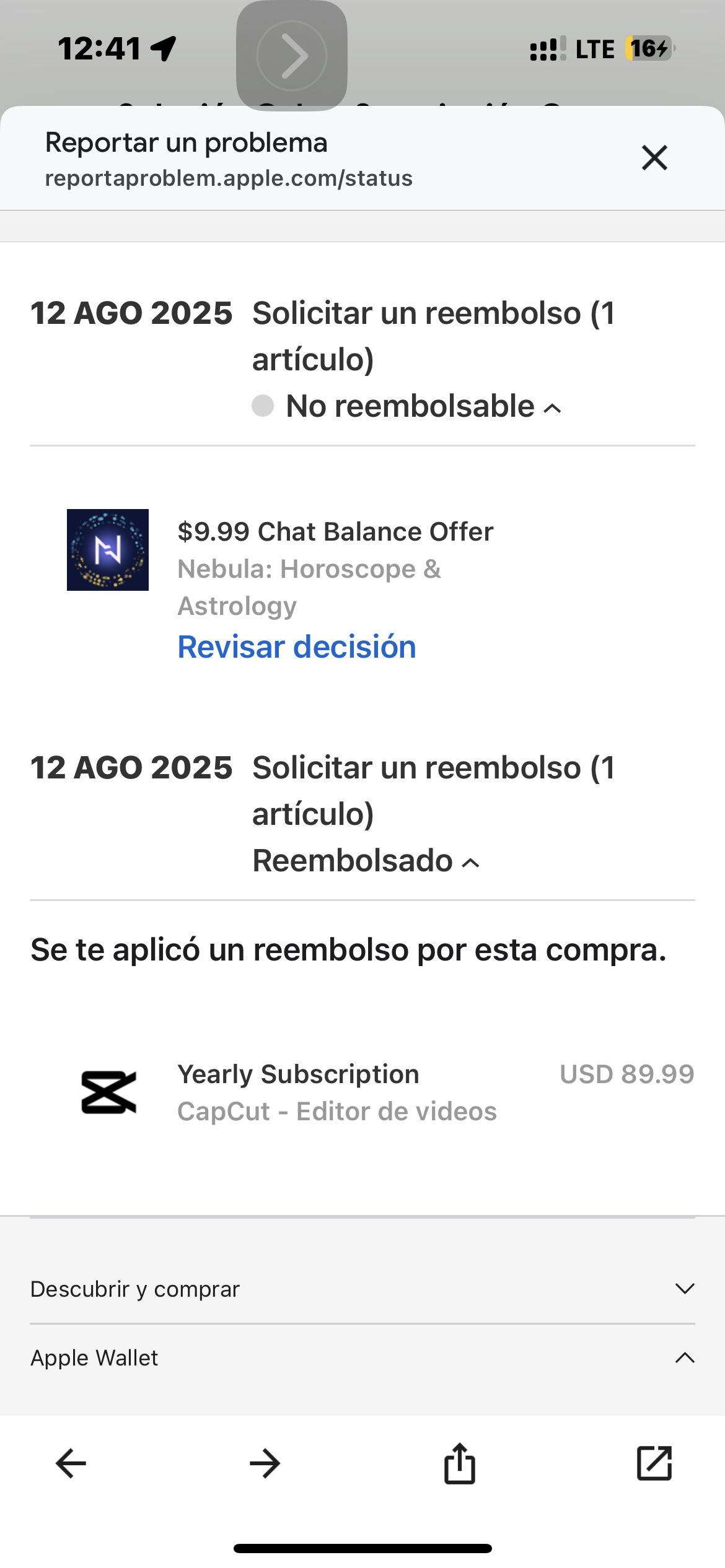Close the Reportar un problema sheet
This screenshot has height=1568, width=725.
(654, 158)
